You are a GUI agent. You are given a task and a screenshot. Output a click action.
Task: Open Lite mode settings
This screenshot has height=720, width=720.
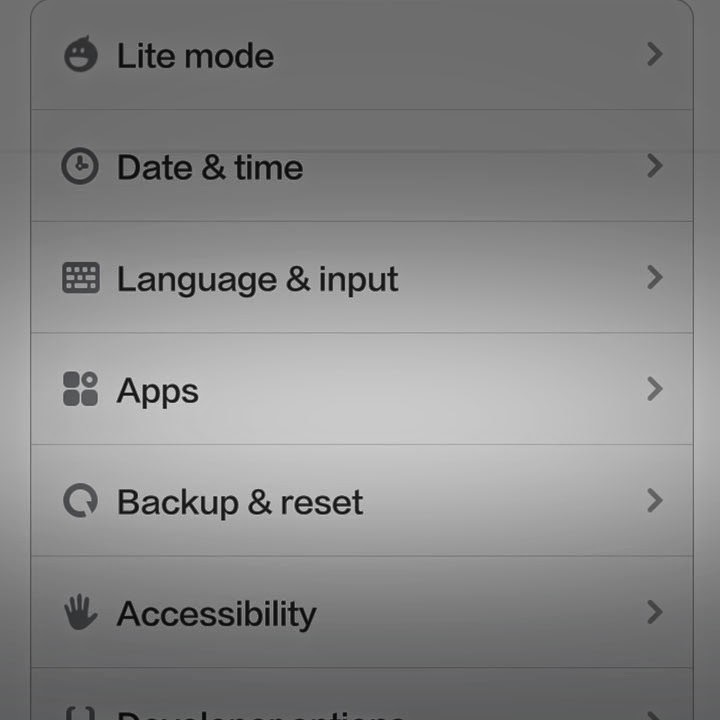360,55
